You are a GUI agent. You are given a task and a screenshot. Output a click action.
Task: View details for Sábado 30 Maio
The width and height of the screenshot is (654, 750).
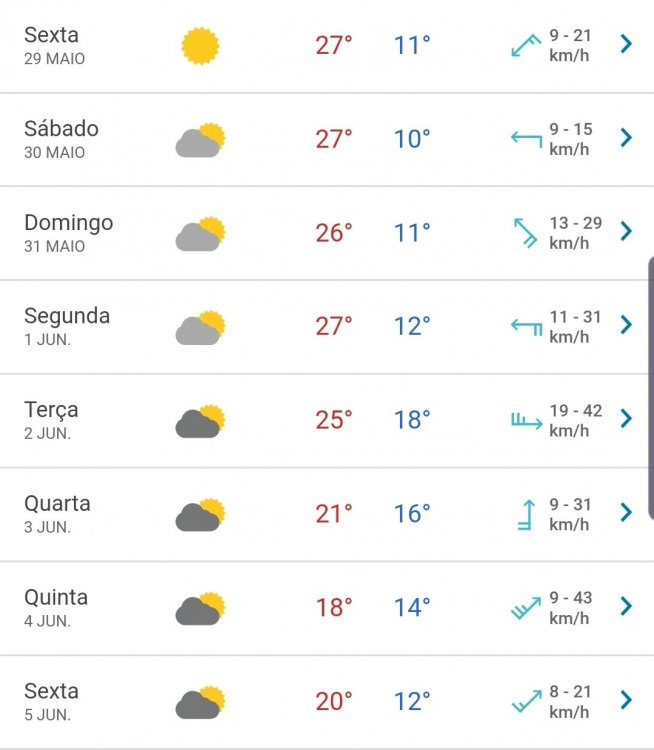pyautogui.click(x=626, y=138)
